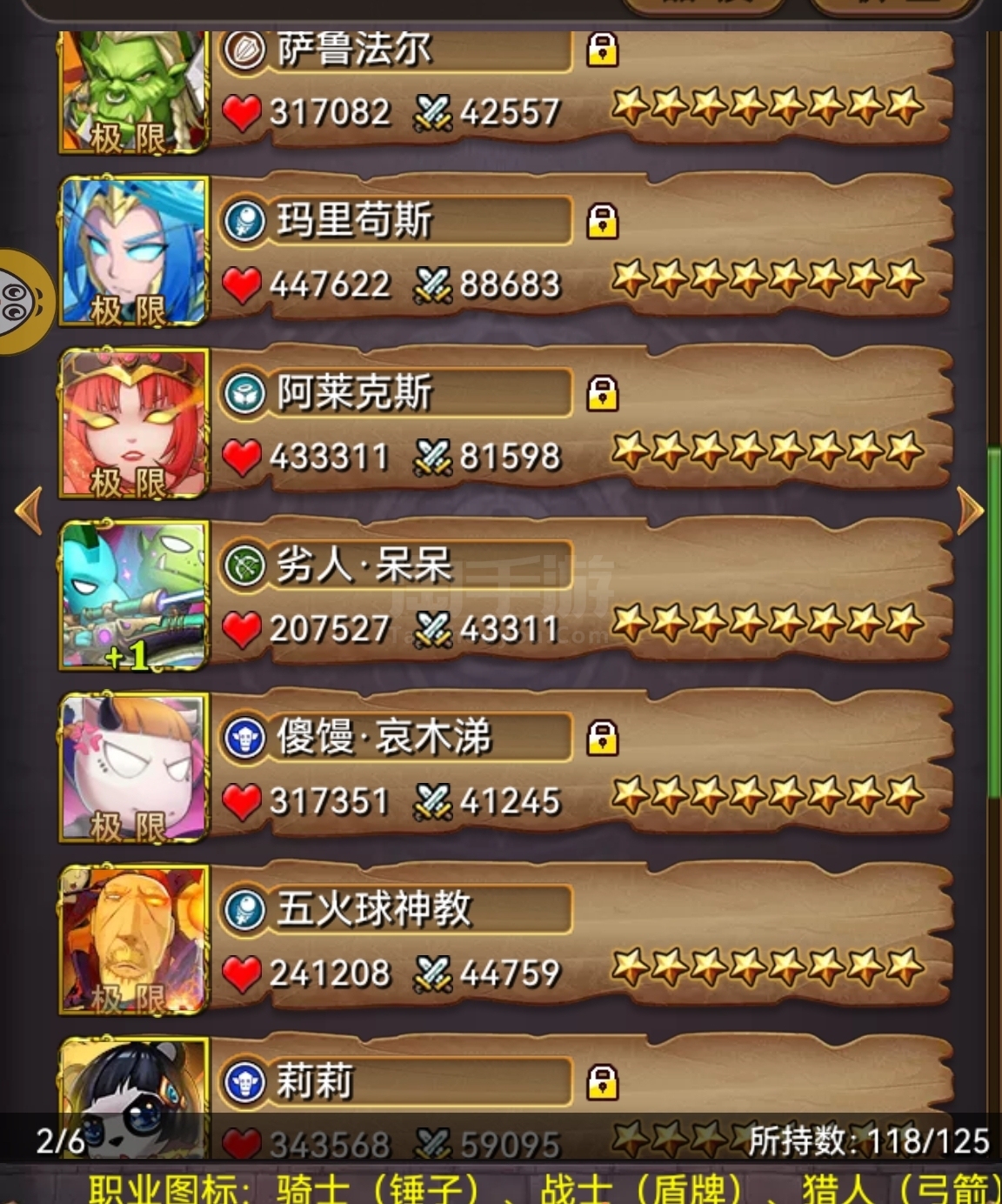The height and width of the screenshot is (1204, 1002).
Task: Open the floating face bubble on left edge
Action: click(x=22, y=302)
